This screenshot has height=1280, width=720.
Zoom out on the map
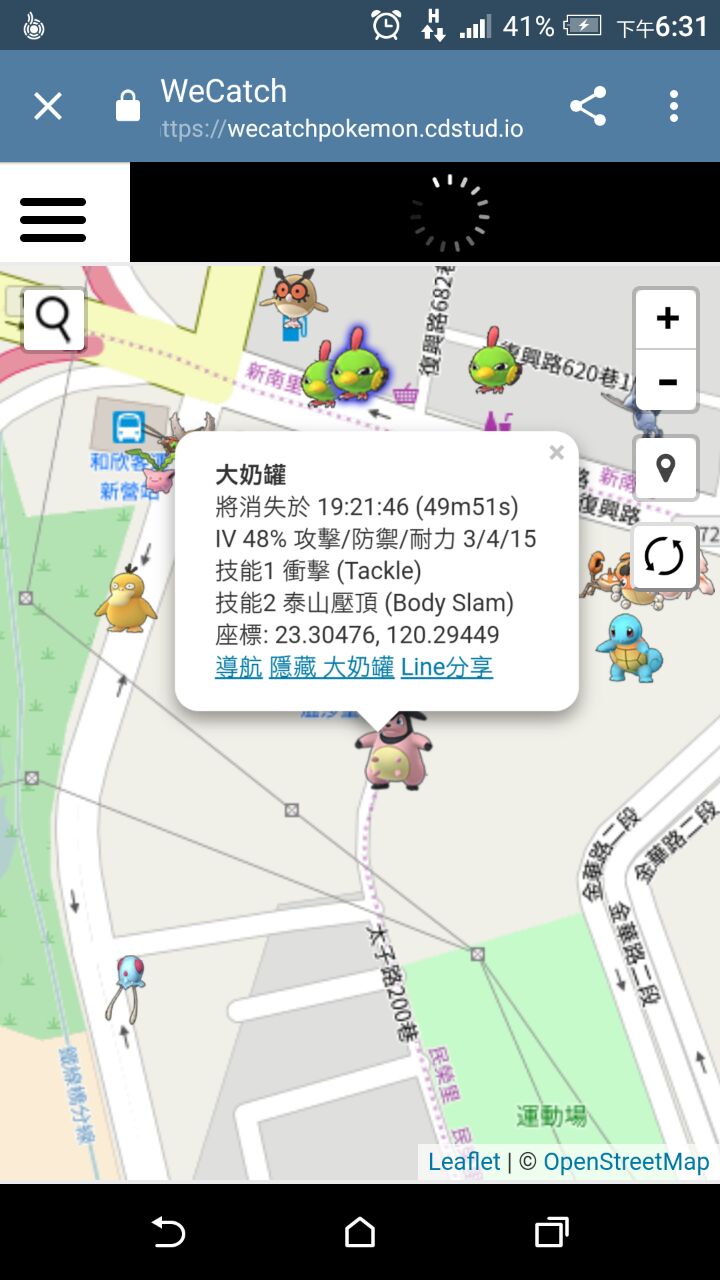tap(667, 381)
